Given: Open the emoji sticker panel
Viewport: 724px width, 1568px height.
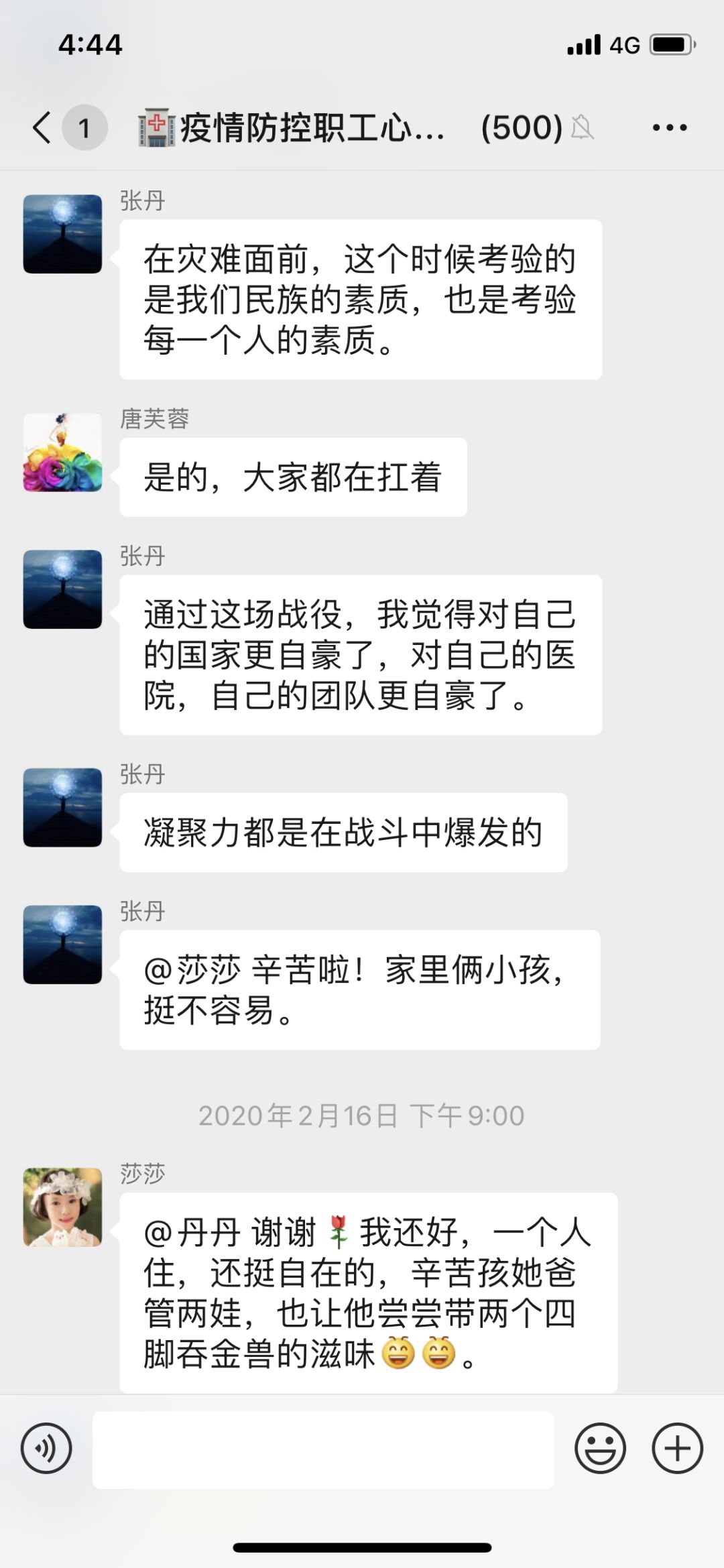Looking at the screenshot, I should click(600, 1448).
